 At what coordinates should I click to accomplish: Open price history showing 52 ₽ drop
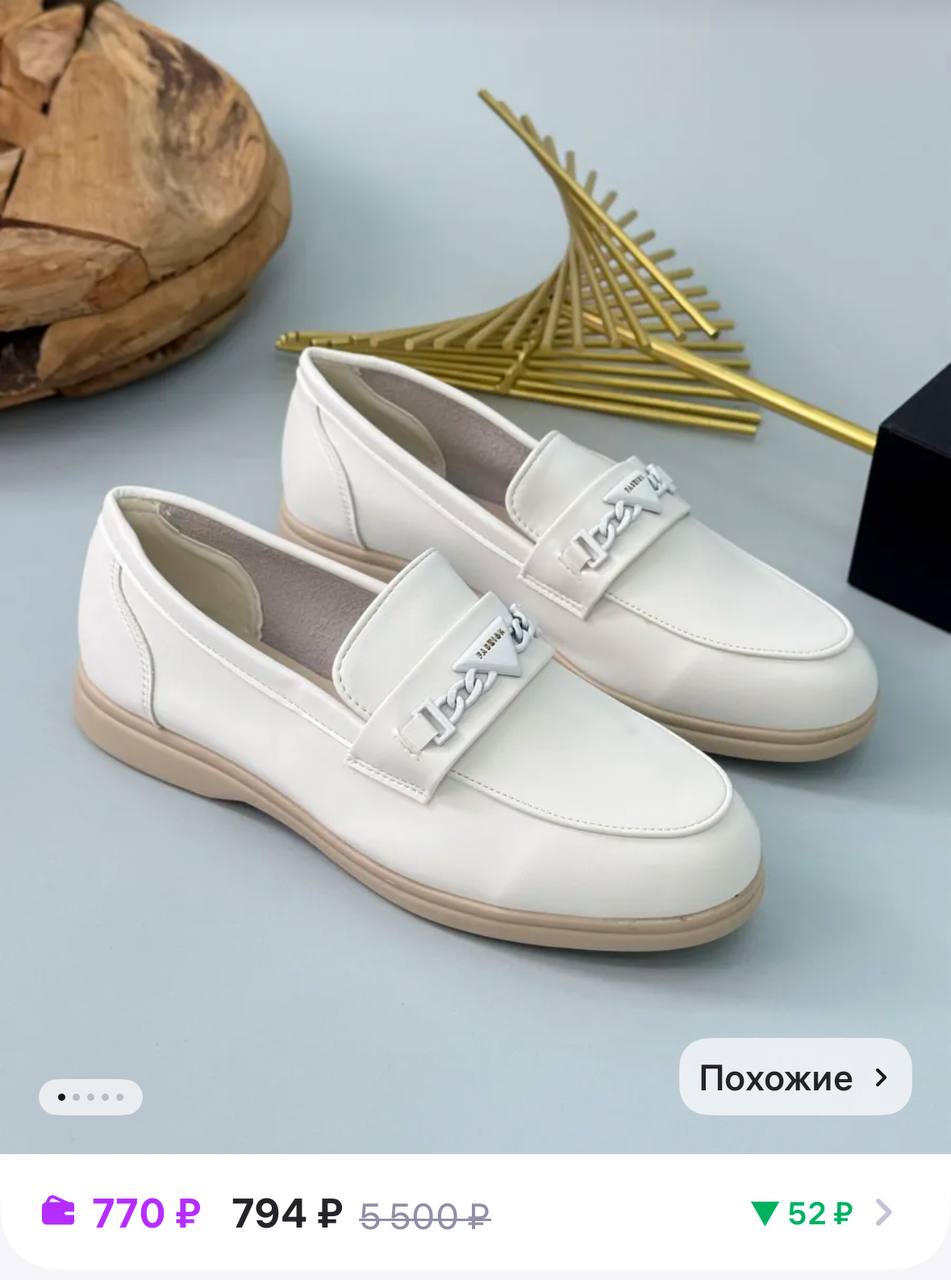pyautogui.click(x=819, y=1213)
